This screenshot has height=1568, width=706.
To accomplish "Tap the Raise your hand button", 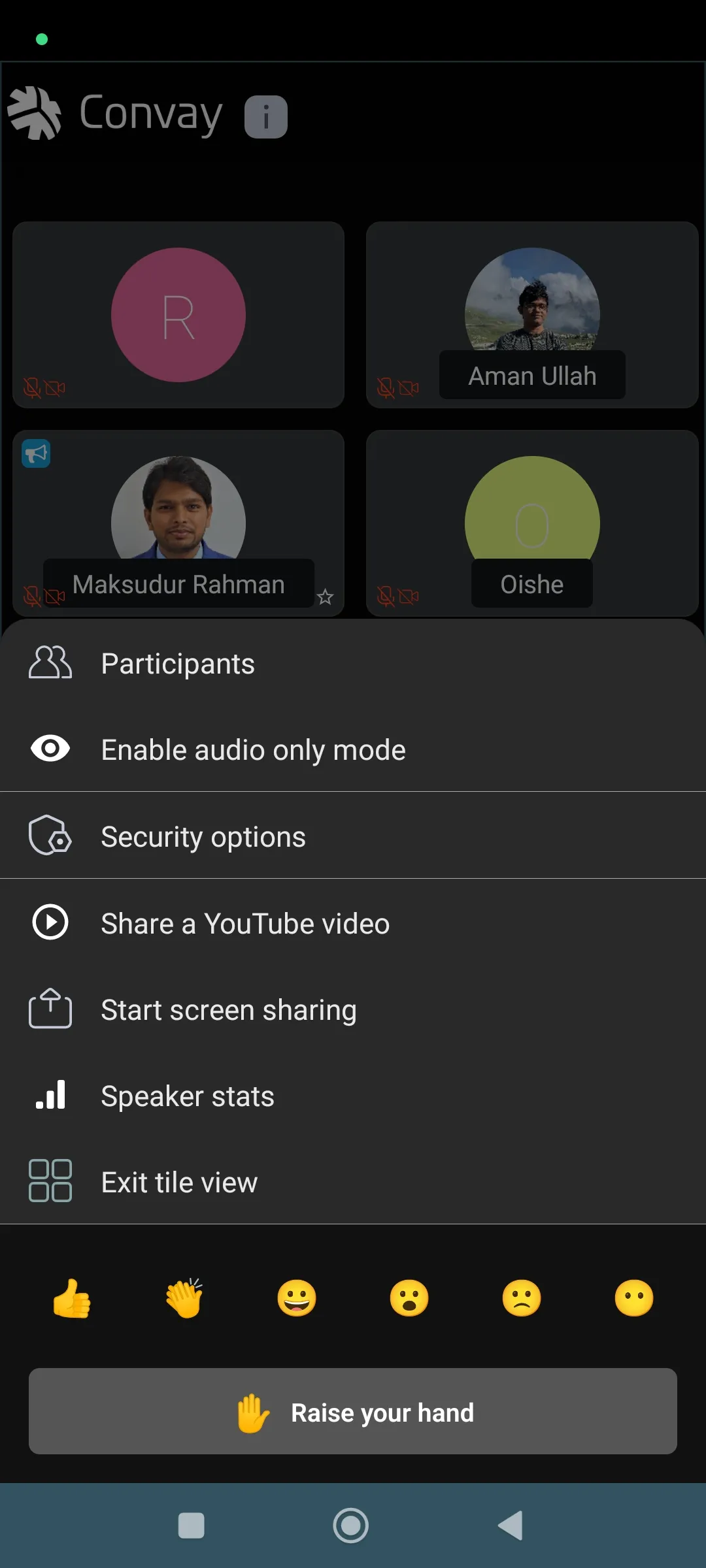I will 353,1412.
